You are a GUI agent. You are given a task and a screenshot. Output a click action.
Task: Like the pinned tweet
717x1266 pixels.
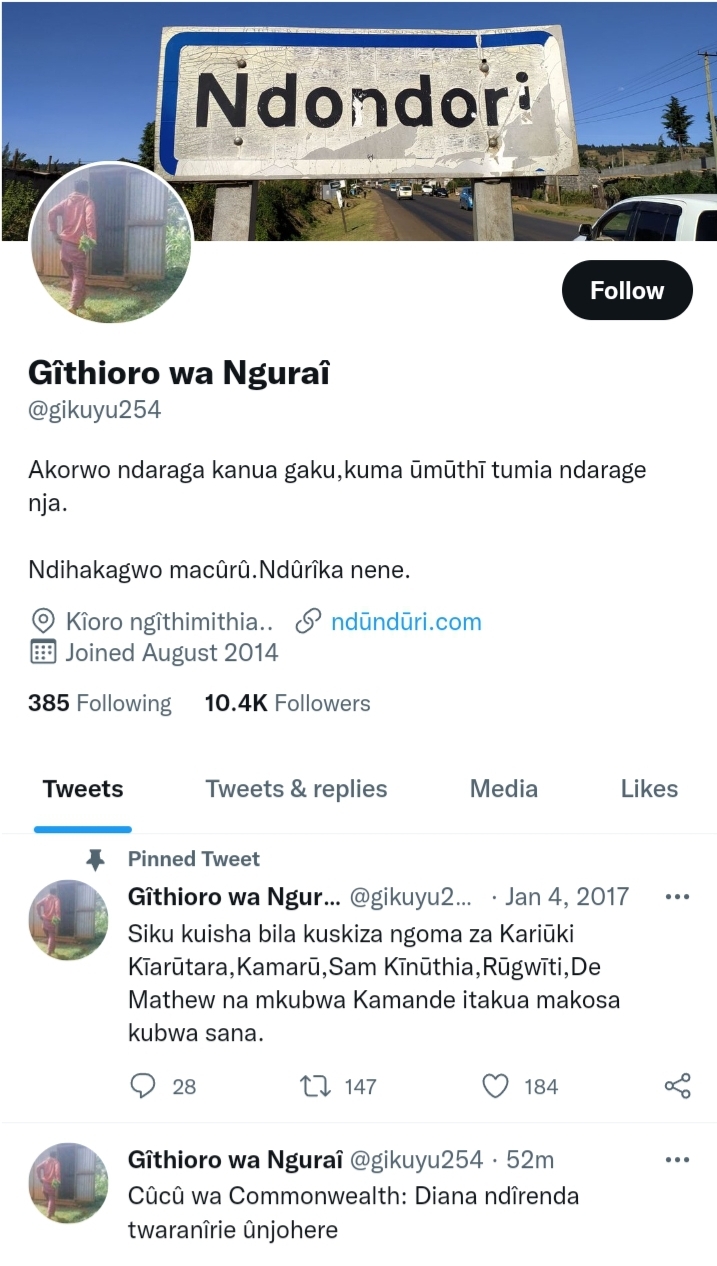click(496, 1086)
